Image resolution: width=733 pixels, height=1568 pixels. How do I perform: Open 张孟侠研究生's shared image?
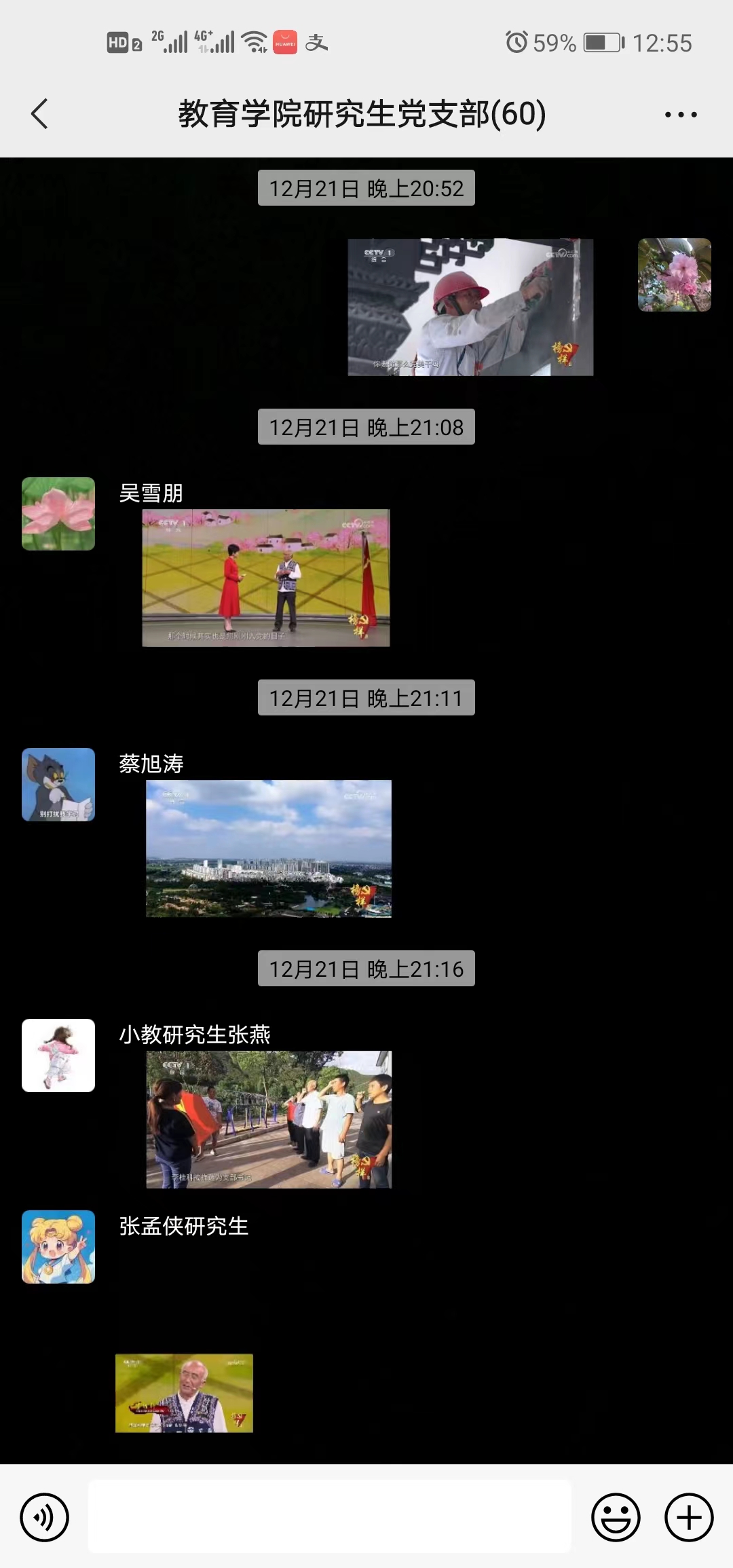coord(184,1393)
